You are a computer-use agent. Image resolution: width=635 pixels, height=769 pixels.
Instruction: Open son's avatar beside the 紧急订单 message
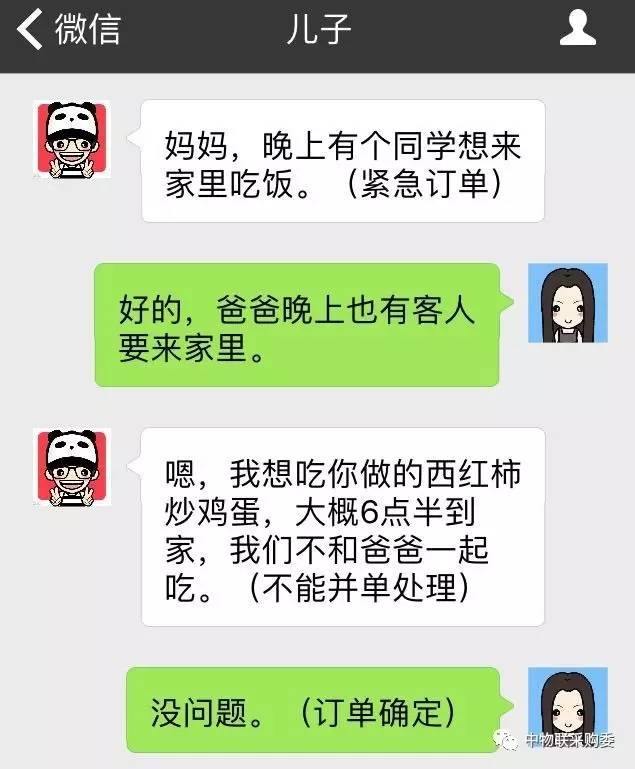tap(73, 139)
